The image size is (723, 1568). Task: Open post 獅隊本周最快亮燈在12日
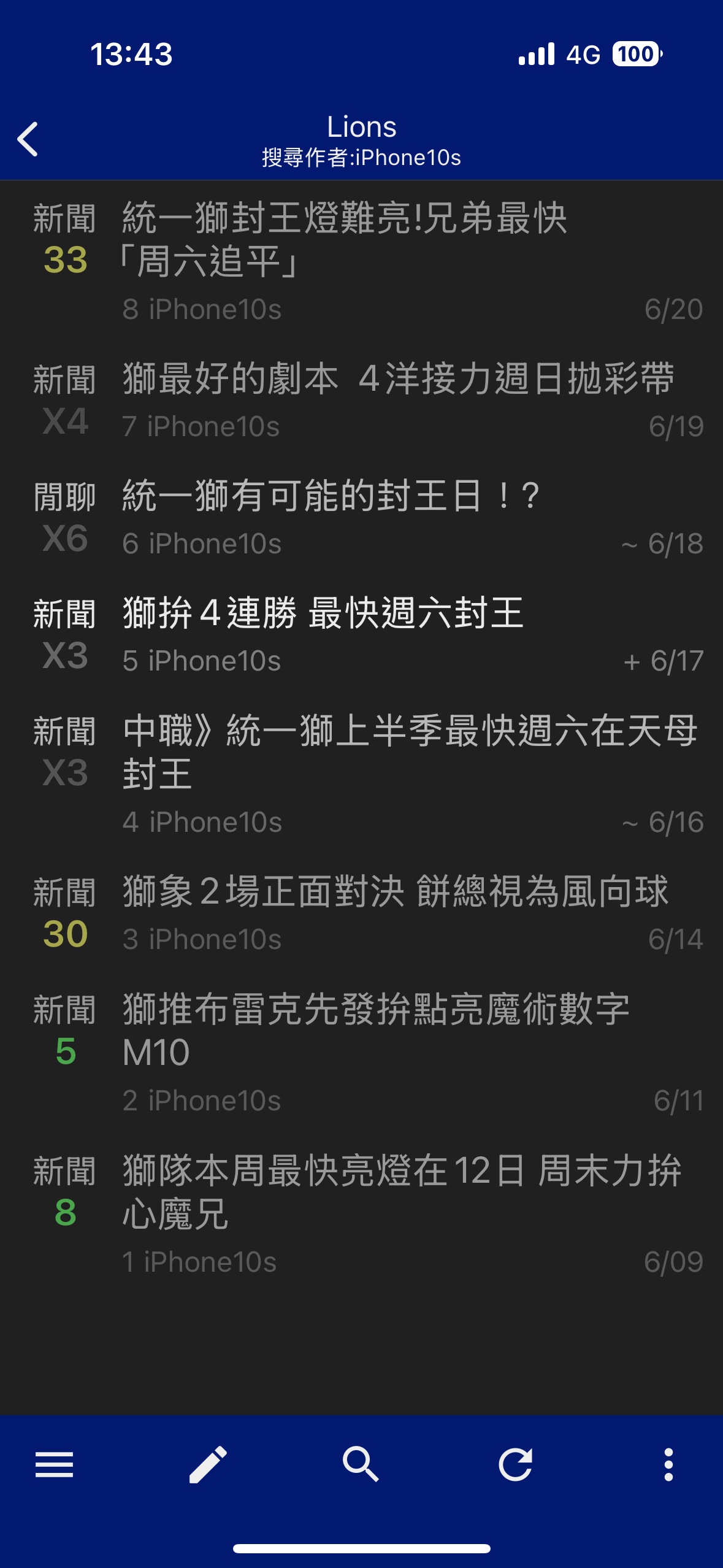362,1214
